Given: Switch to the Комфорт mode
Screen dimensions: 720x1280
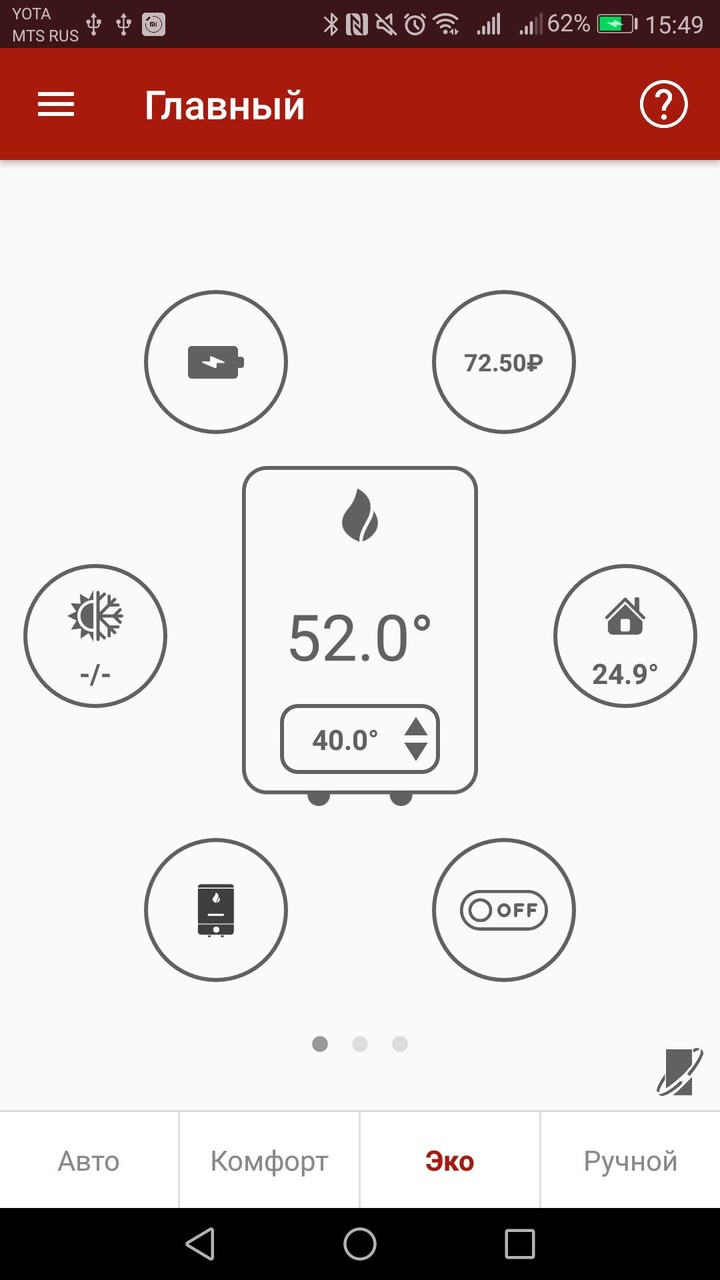Looking at the screenshot, I should coord(269,1161).
